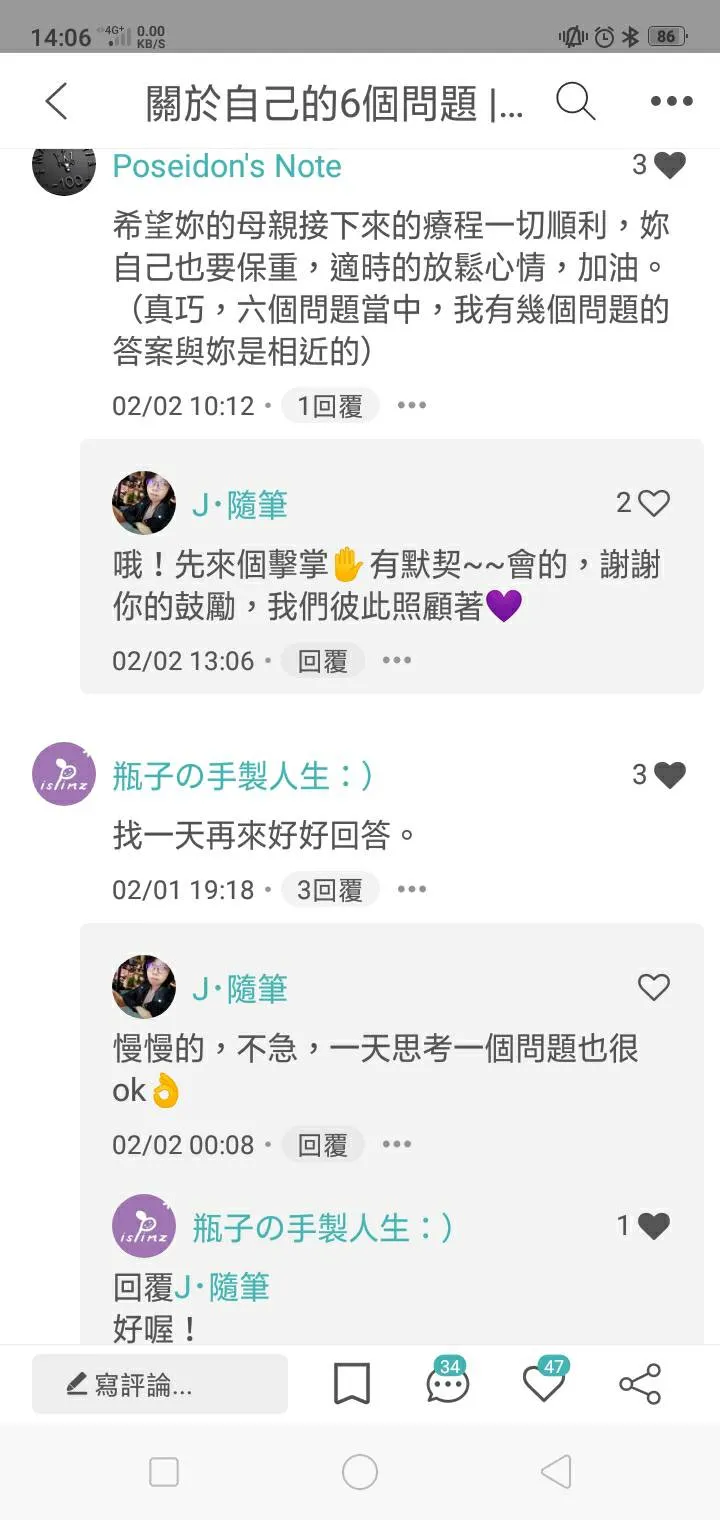Viewport: 720px width, 1520px height.
Task: Open J·隨筆's profile avatar
Action: tap(143, 502)
